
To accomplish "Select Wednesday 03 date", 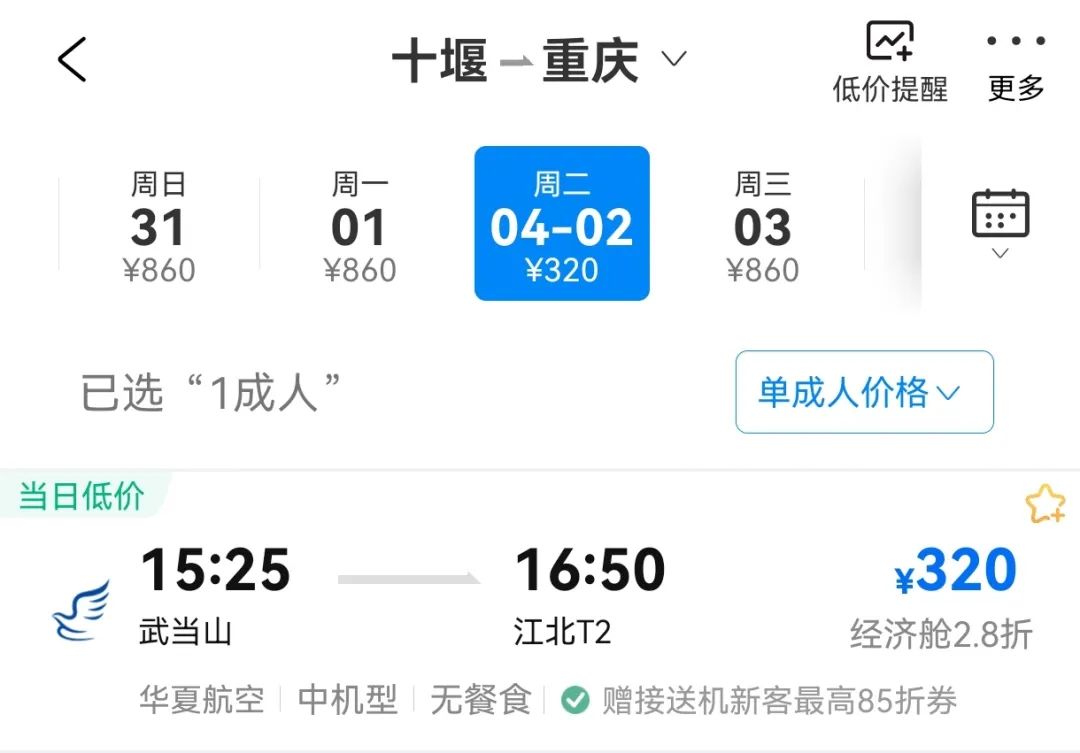I will tap(763, 226).
